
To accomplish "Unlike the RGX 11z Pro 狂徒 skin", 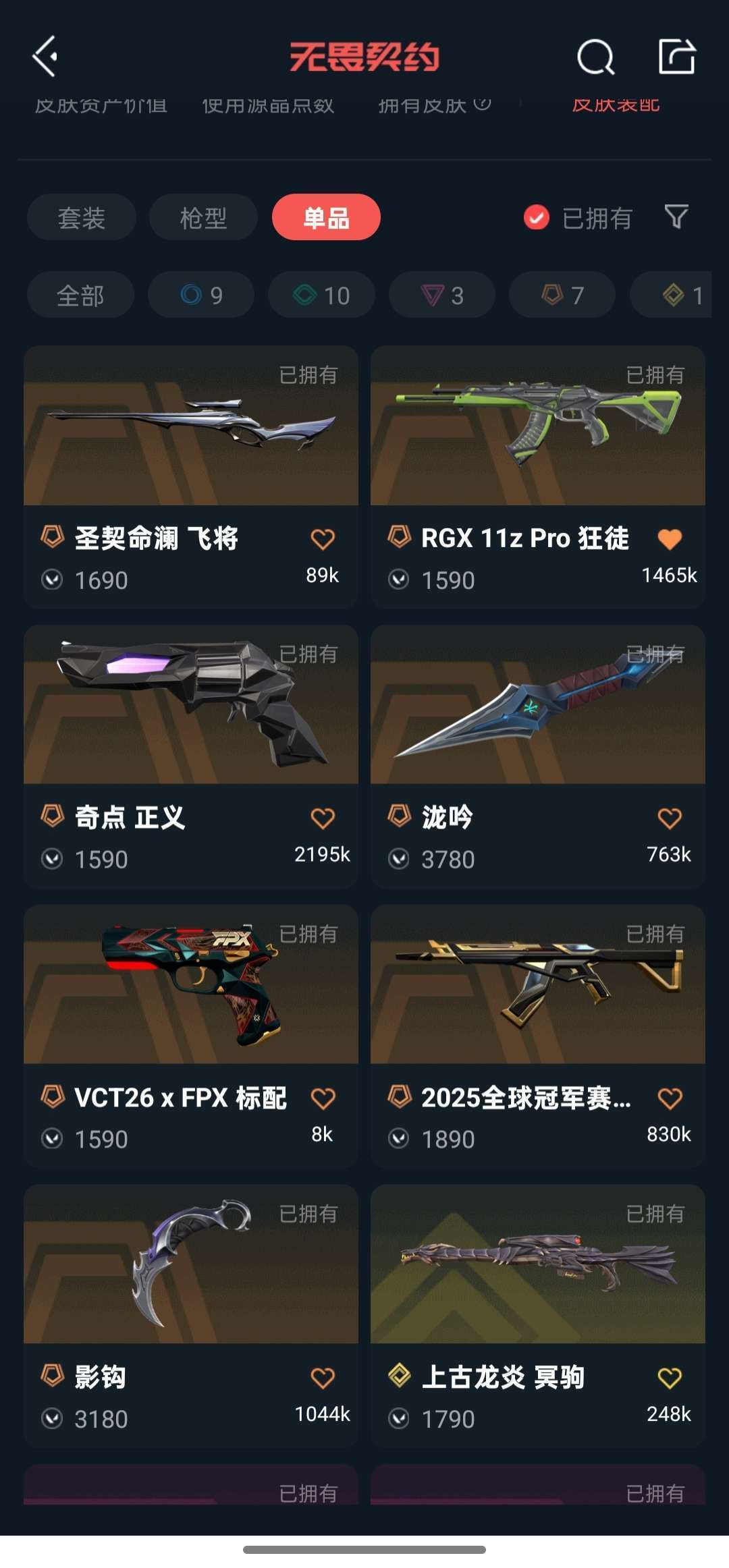I will (670, 539).
